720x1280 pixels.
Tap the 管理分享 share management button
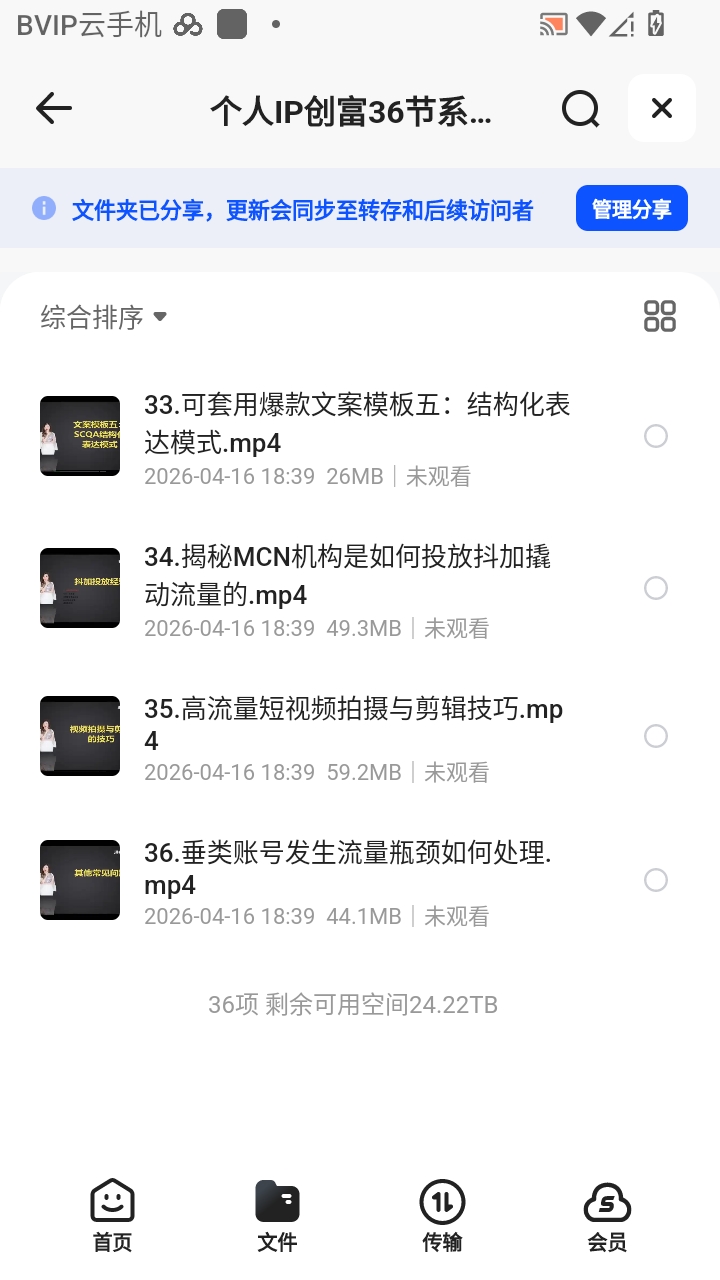coord(632,207)
